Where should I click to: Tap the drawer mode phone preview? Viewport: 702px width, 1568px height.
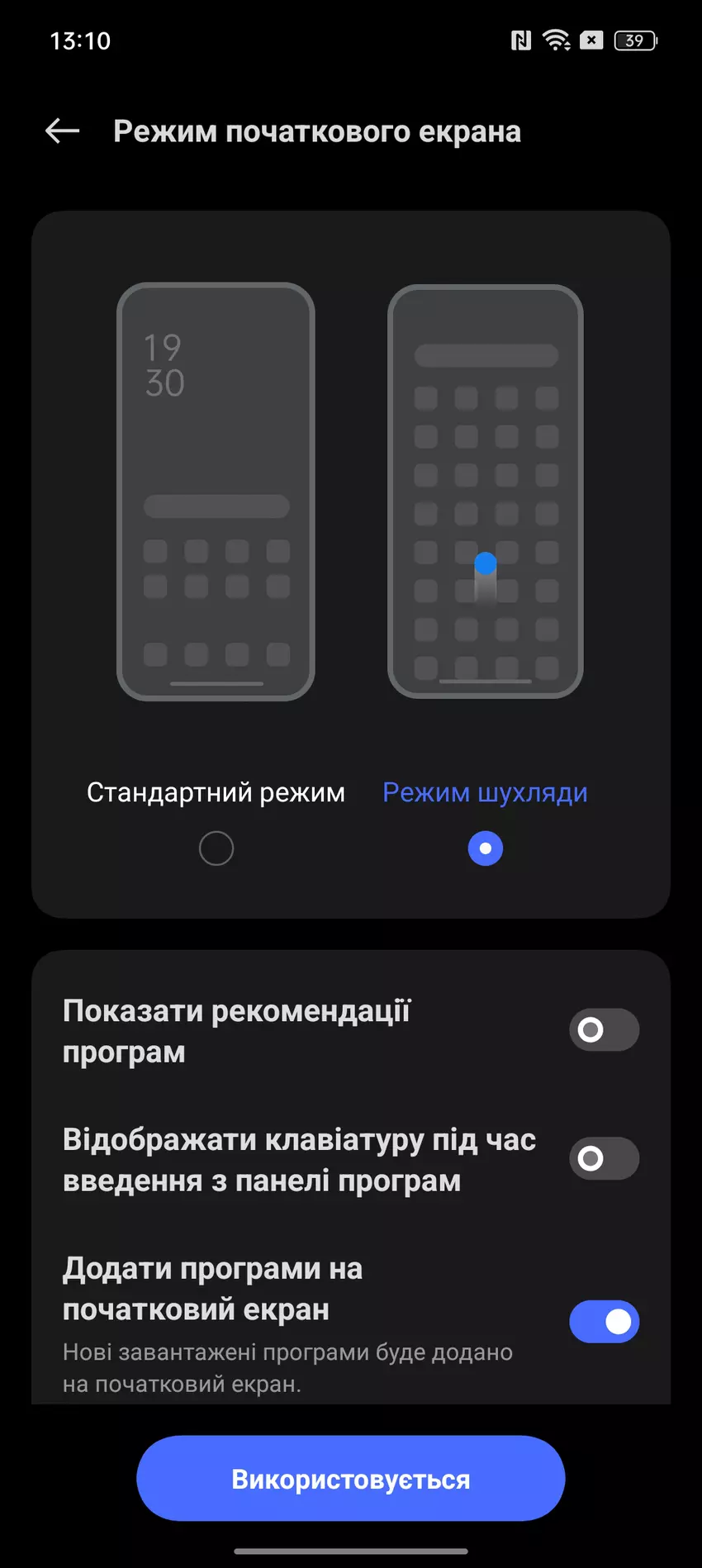tap(486, 492)
